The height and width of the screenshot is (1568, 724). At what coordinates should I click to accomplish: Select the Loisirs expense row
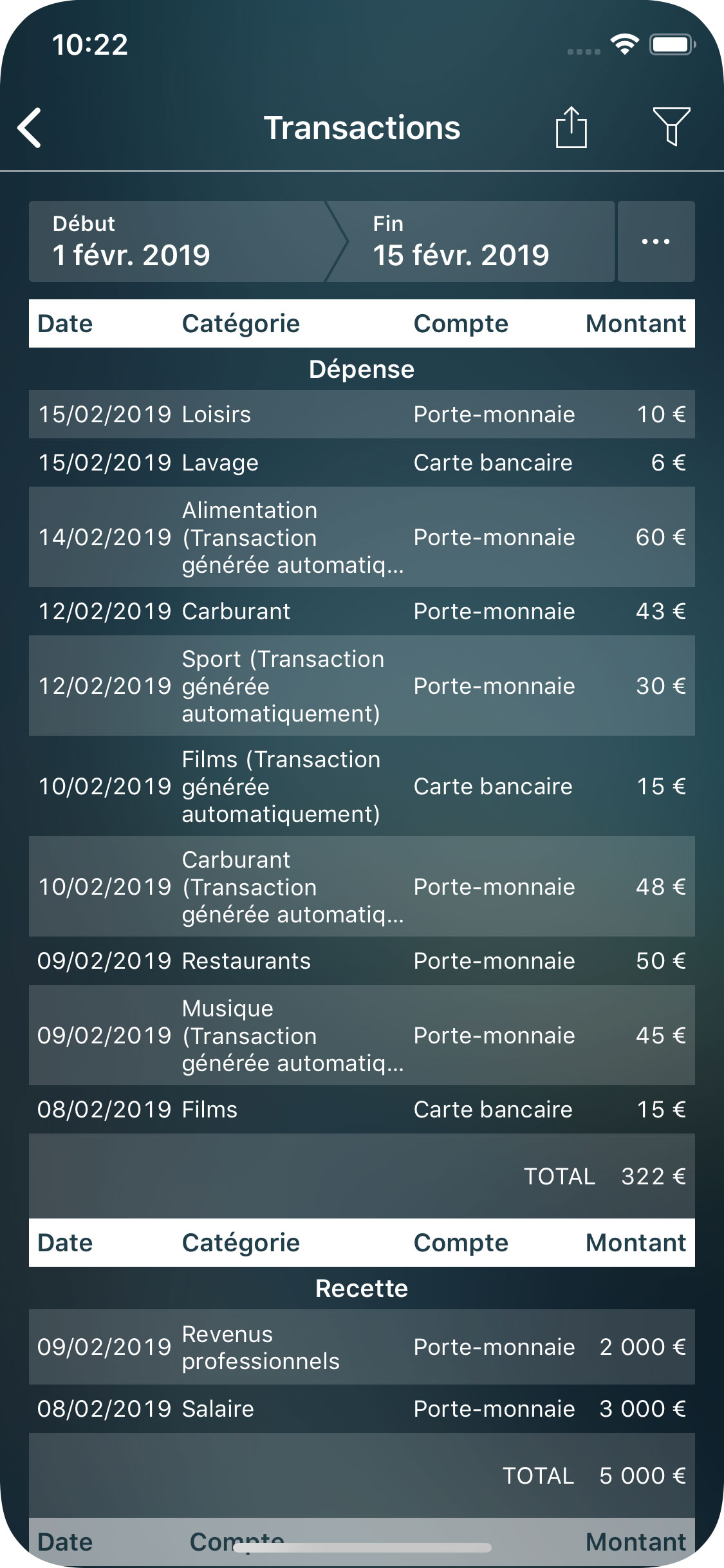coord(362,414)
